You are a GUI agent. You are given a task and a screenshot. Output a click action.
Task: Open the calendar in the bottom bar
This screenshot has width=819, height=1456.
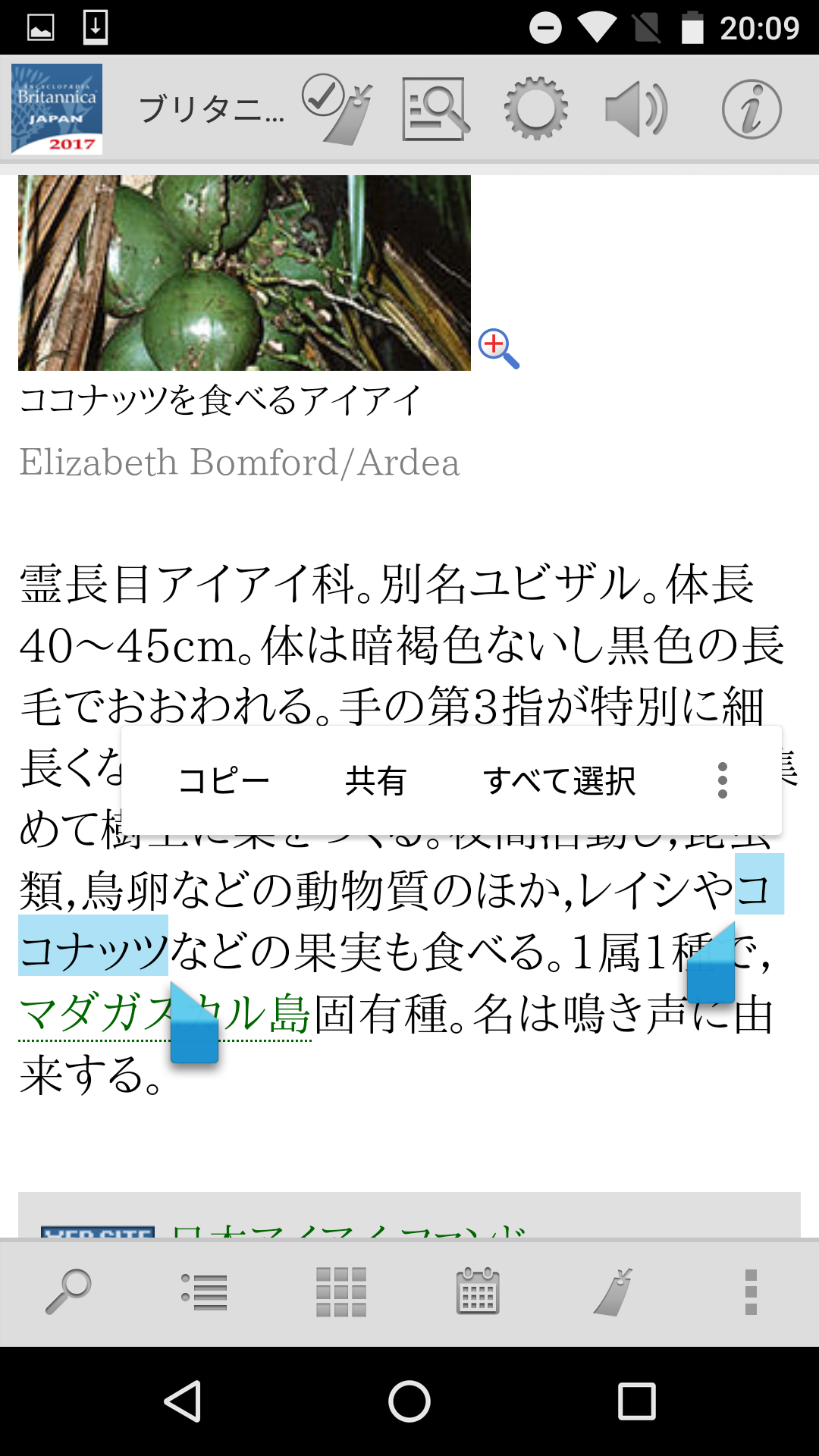click(x=478, y=1291)
